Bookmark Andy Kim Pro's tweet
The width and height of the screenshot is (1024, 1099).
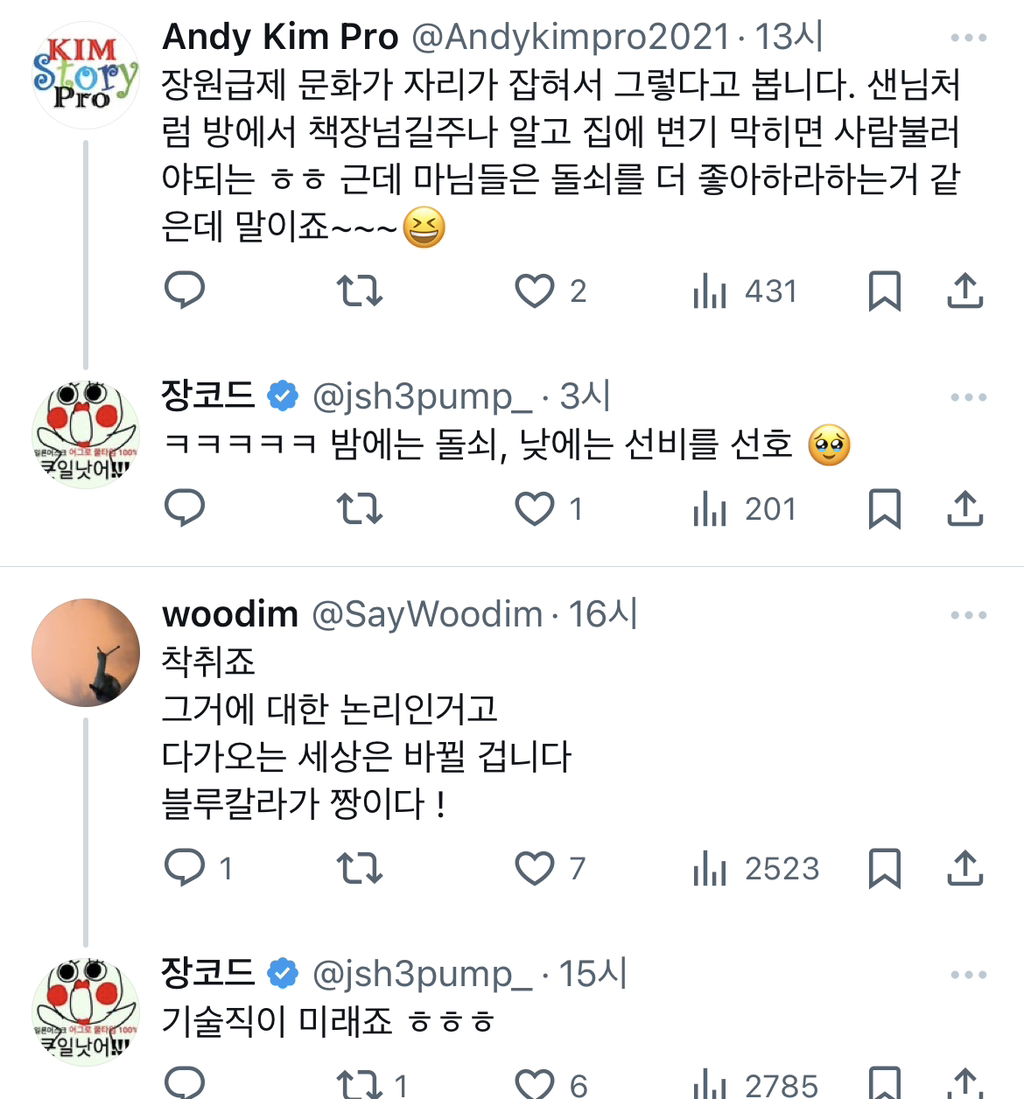pyautogui.click(x=885, y=290)
